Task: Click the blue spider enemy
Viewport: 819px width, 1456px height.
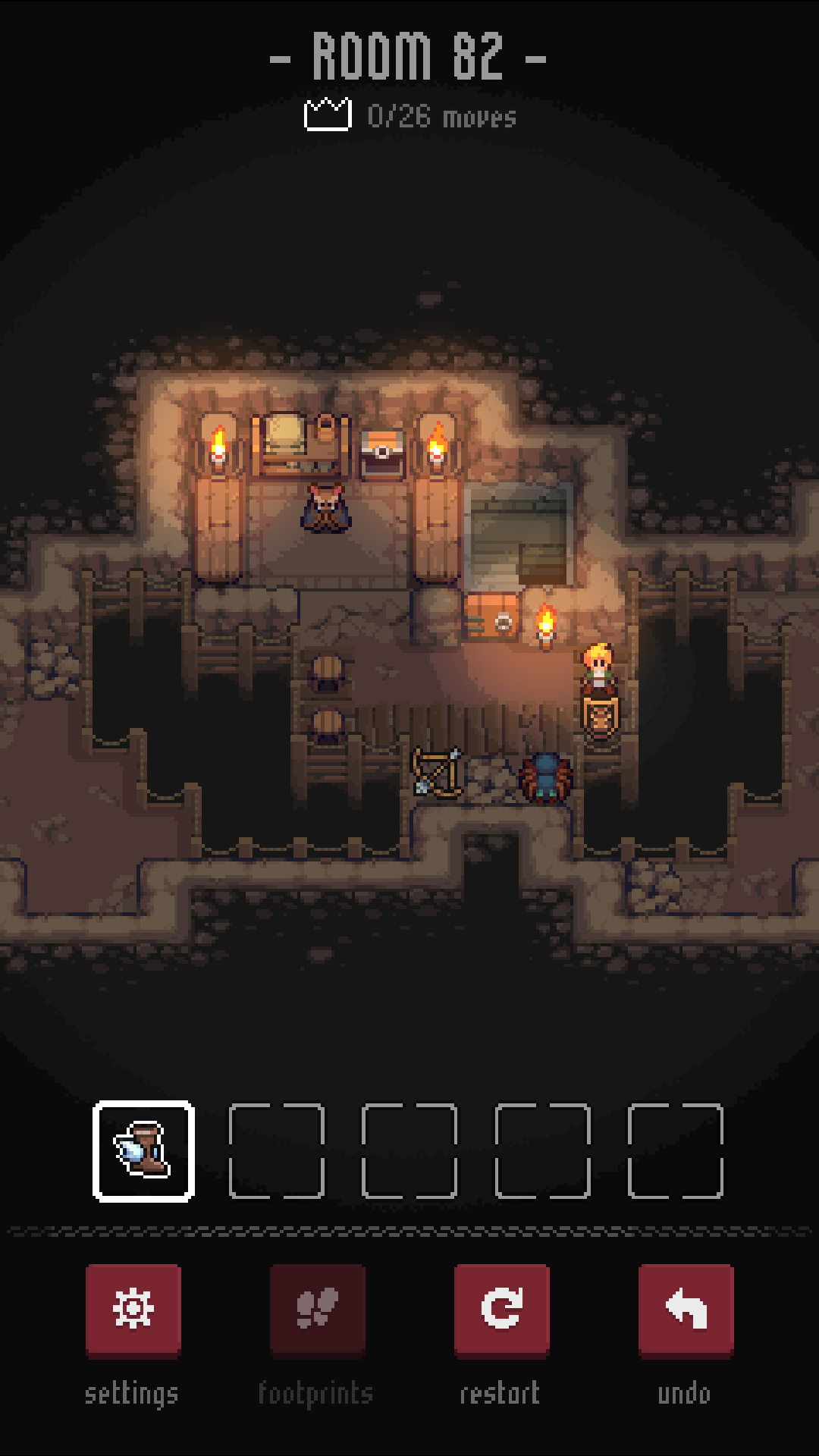Action: click(546, 777)
